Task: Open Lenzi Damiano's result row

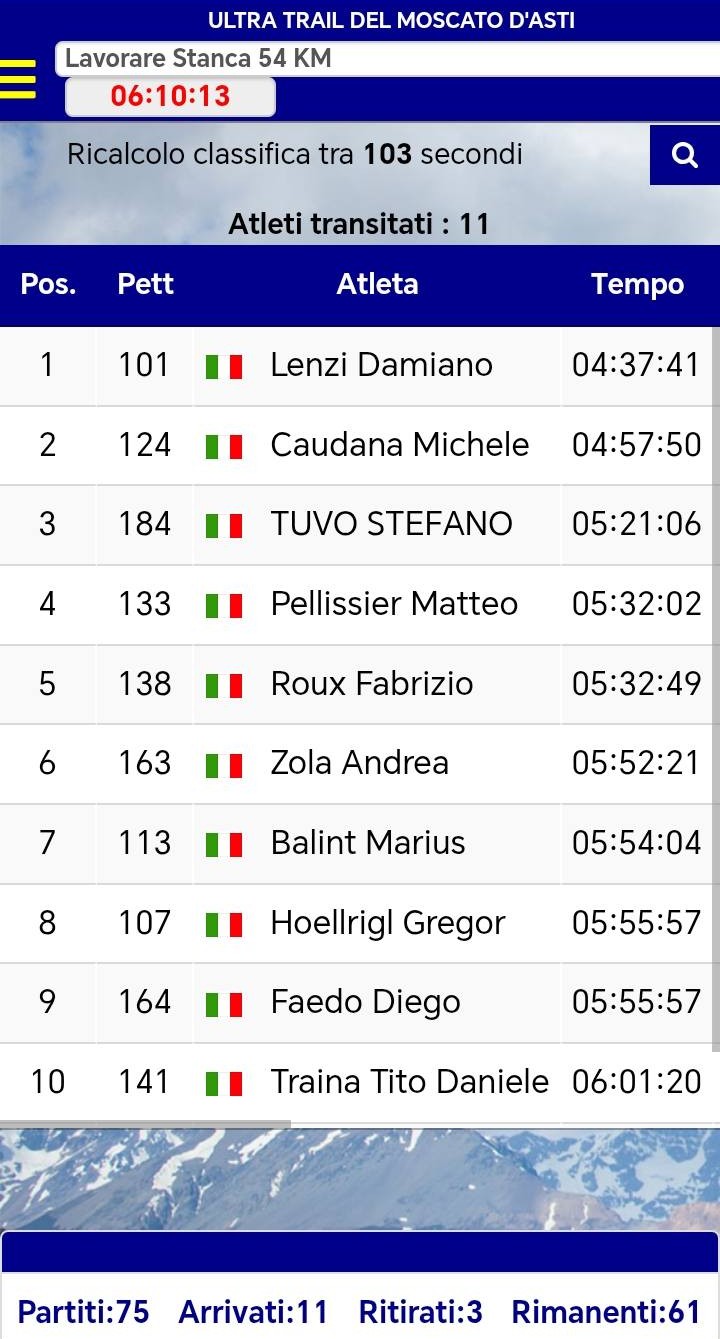Action: [381, 365]
